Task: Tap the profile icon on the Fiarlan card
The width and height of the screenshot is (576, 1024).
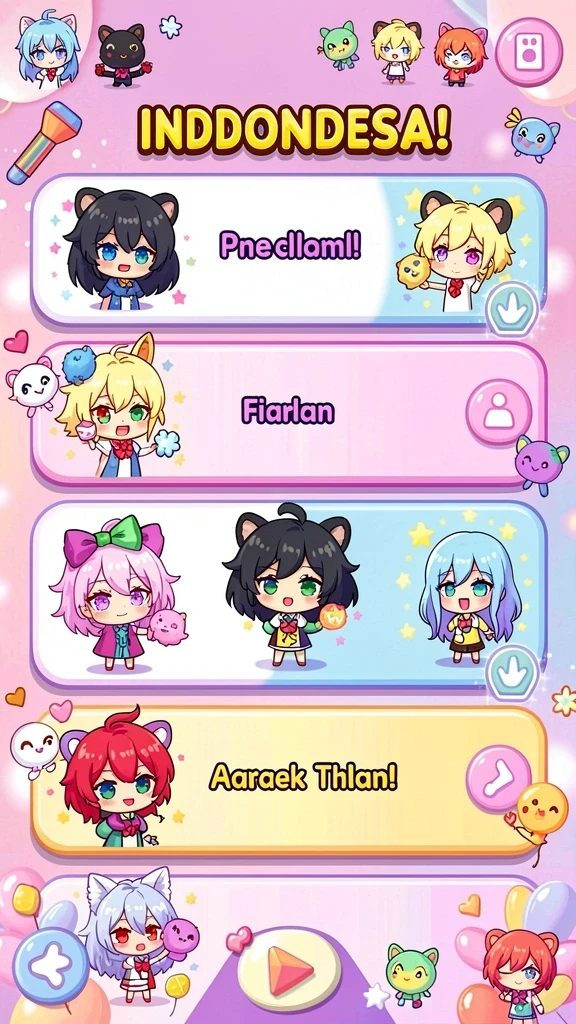Action: [x=499, y=412]
